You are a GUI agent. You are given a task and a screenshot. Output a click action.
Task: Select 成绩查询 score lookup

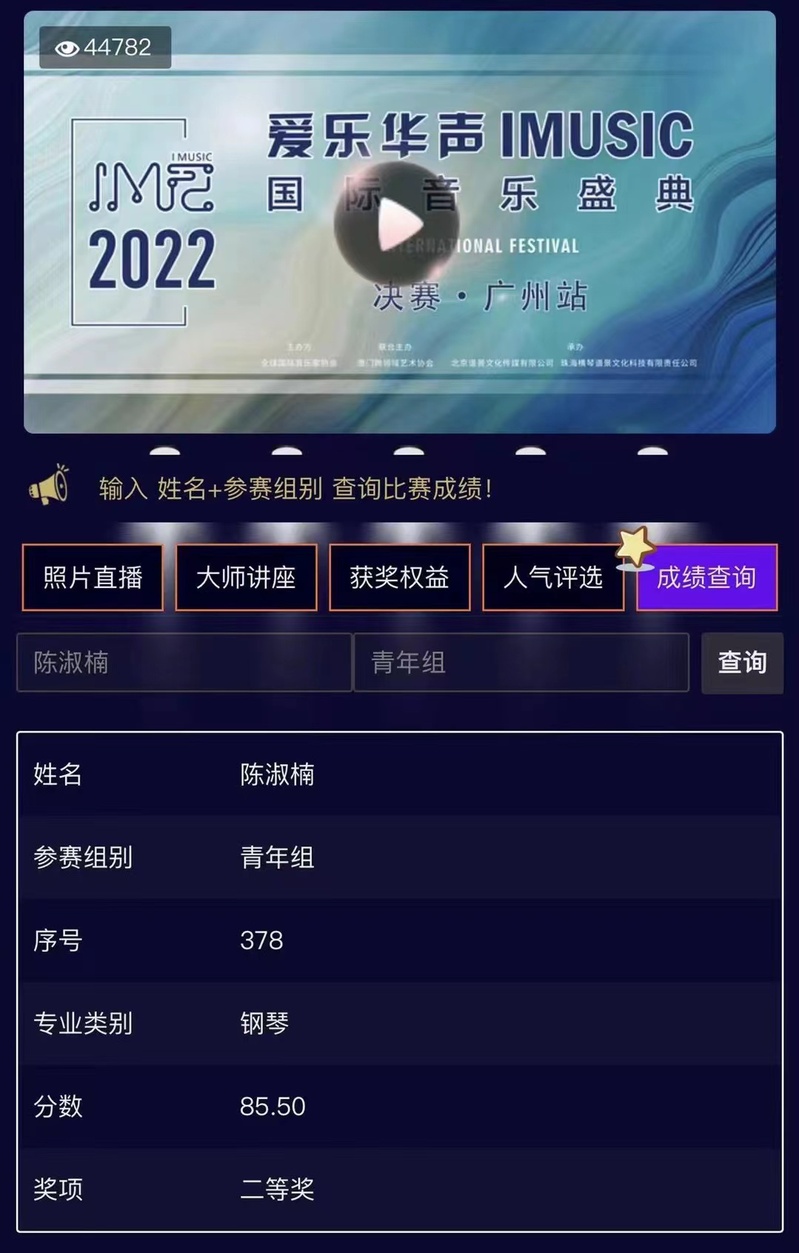pos(706,577)
